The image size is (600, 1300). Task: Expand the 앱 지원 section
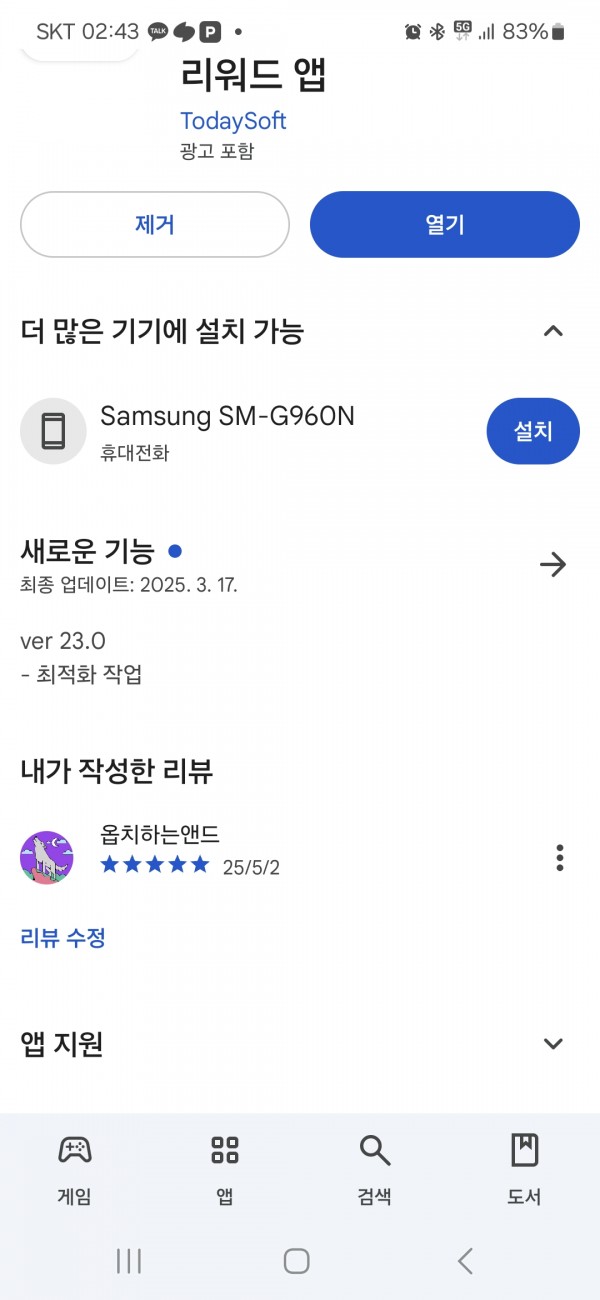coord(553,1044)
